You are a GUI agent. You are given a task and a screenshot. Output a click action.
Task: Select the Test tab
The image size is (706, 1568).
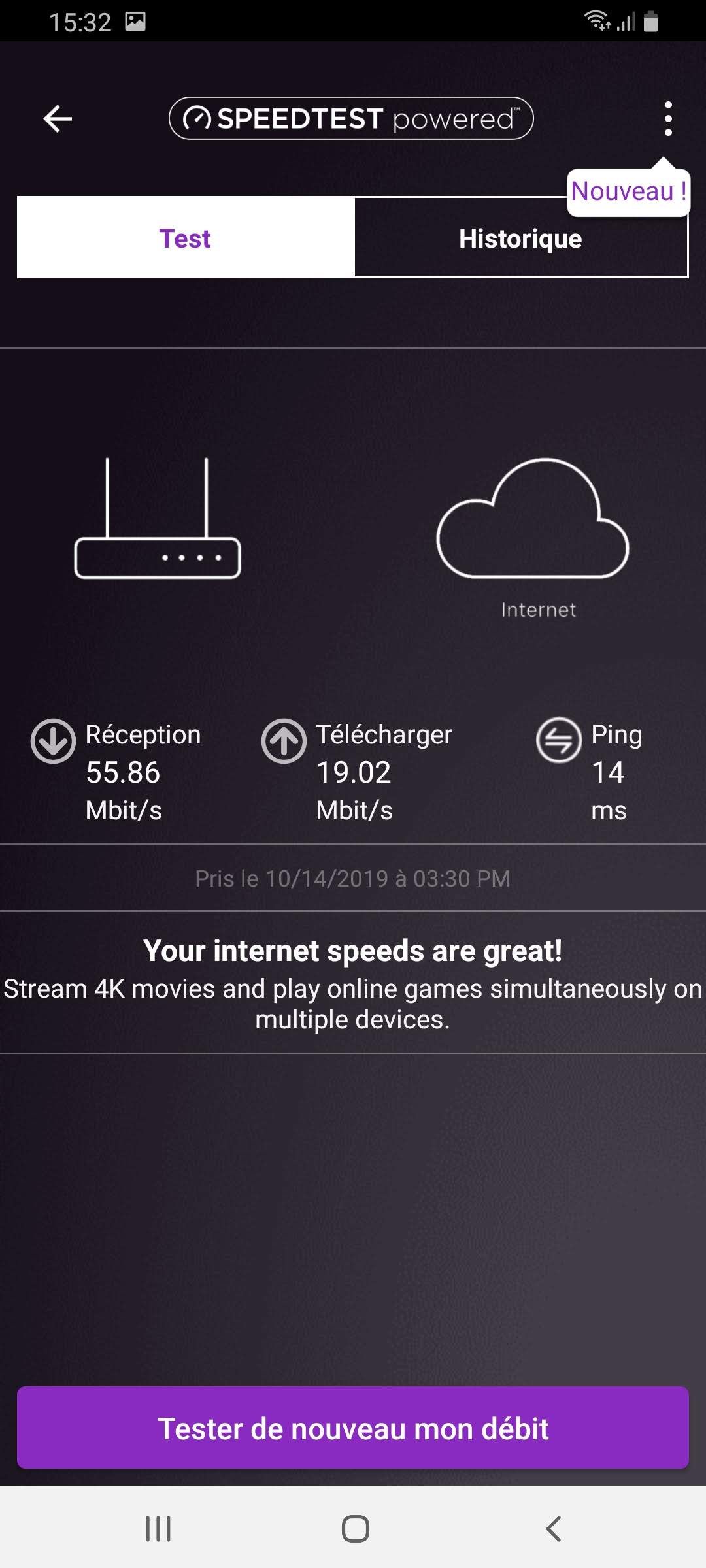186,238
